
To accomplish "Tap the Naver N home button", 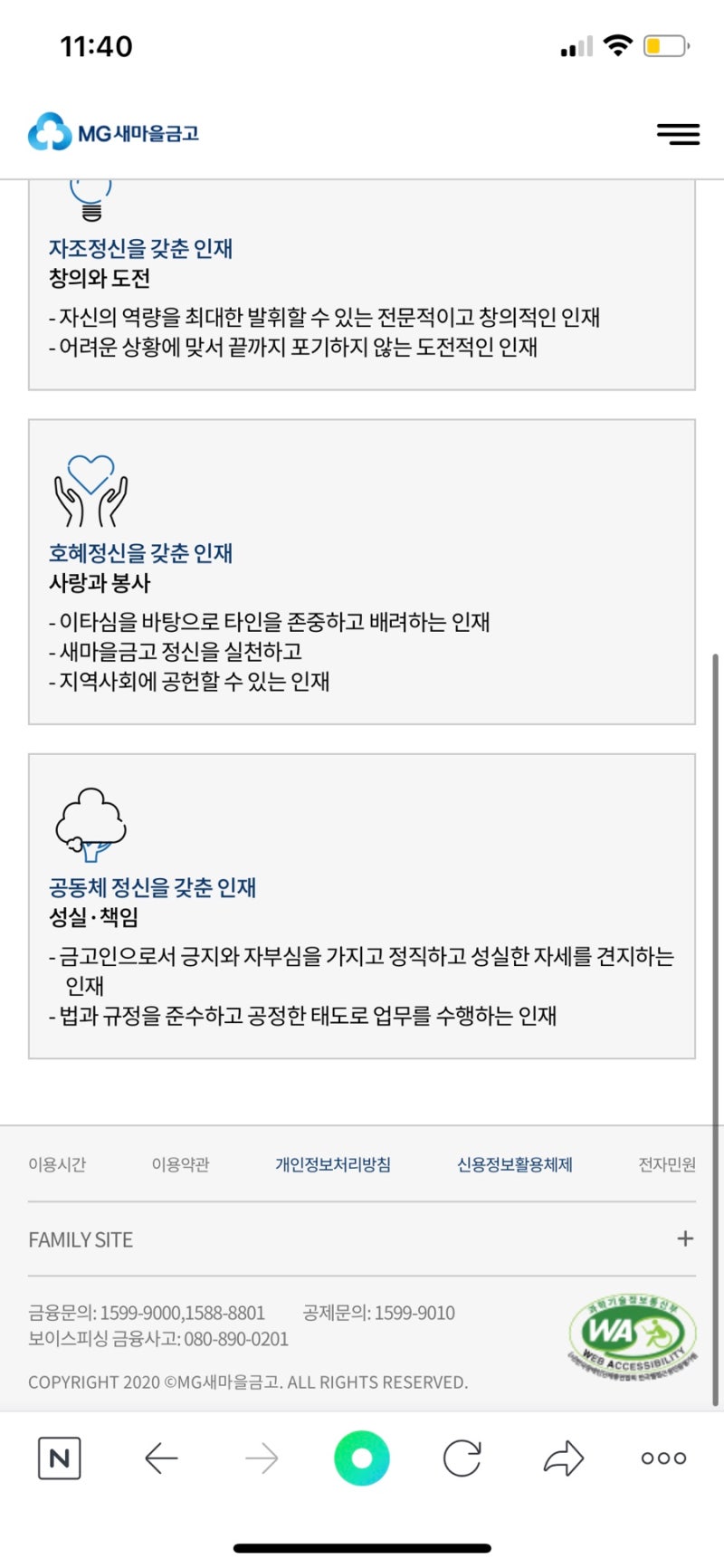I will point(60,1458).
